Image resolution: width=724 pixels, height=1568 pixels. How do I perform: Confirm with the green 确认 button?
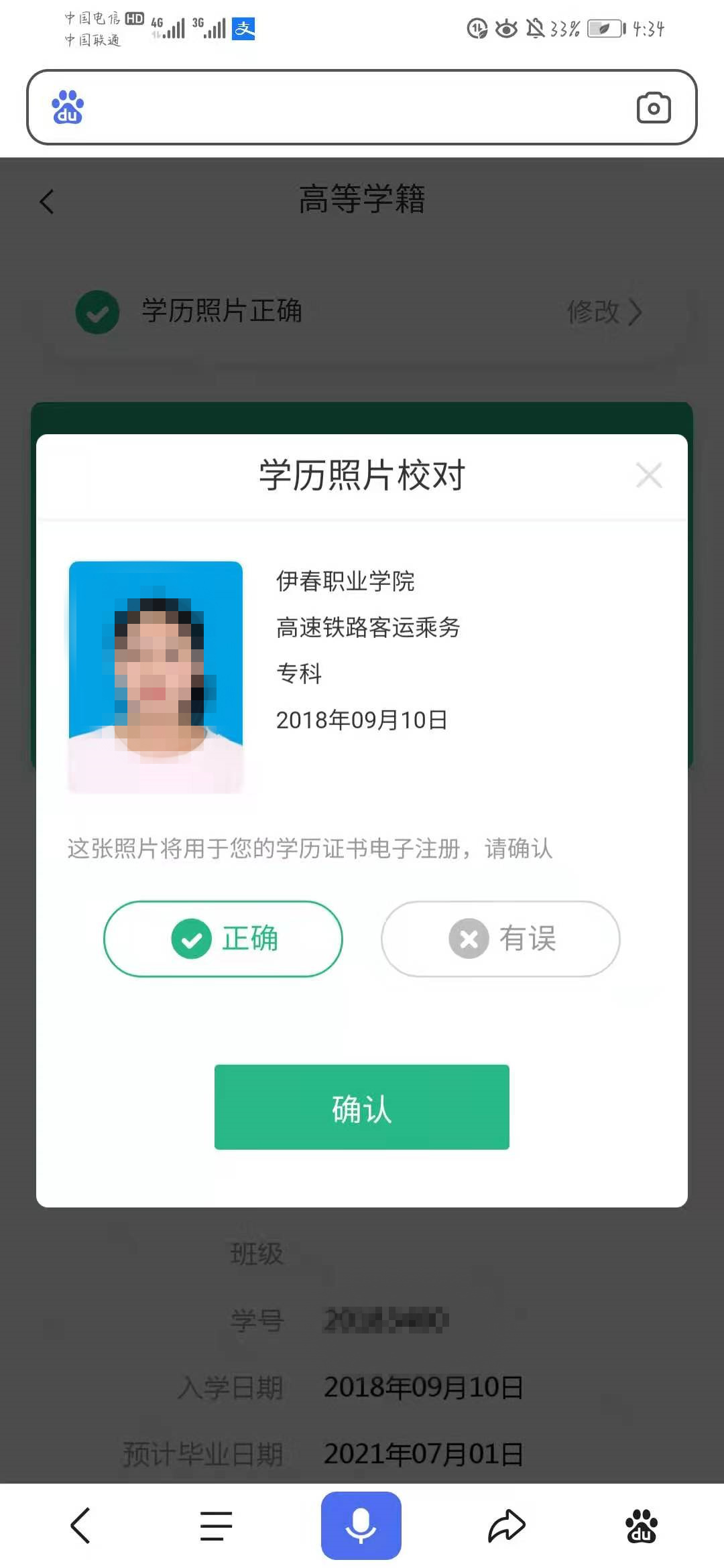(x=361, y=1107)
